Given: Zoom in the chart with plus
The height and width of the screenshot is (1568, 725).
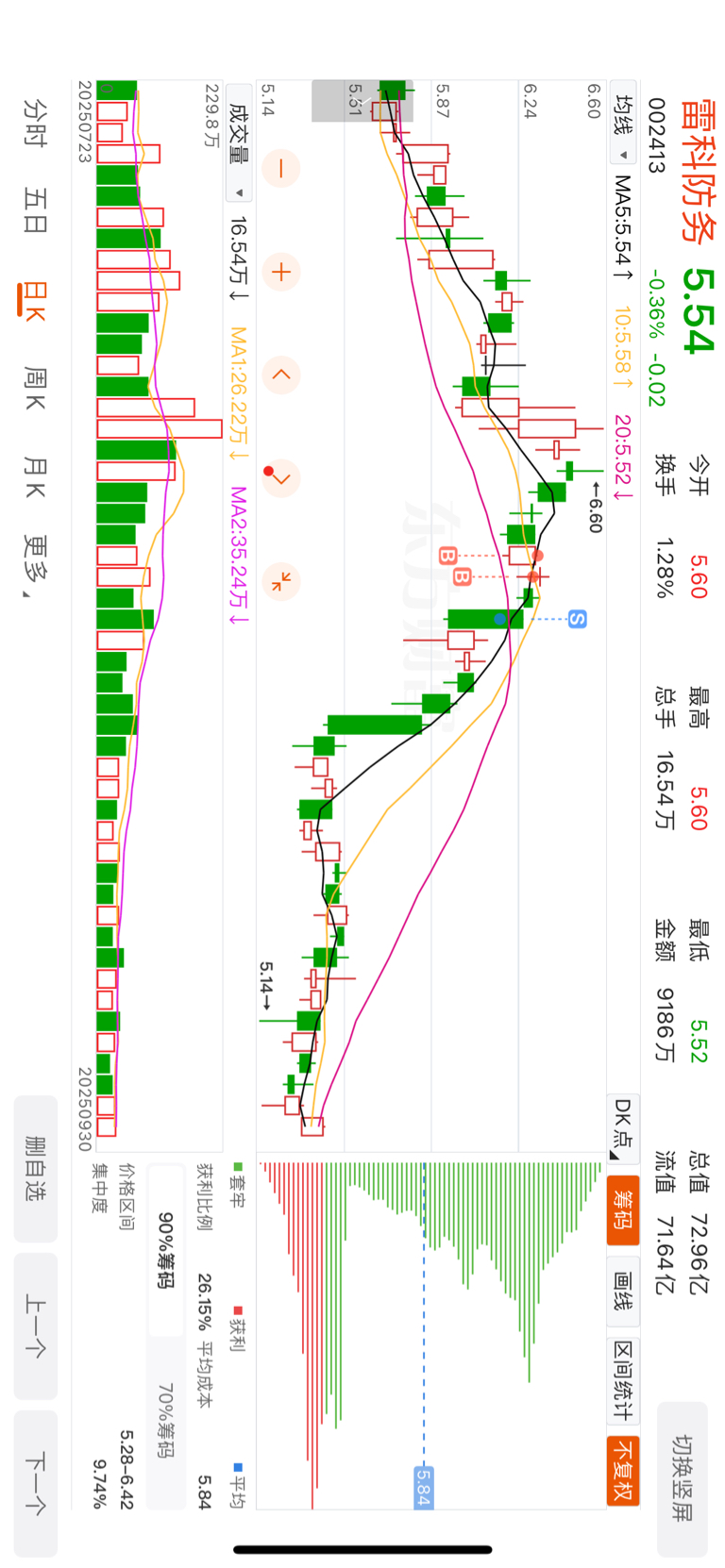Looking at the screenshot, I should click(x=280, y=273).
